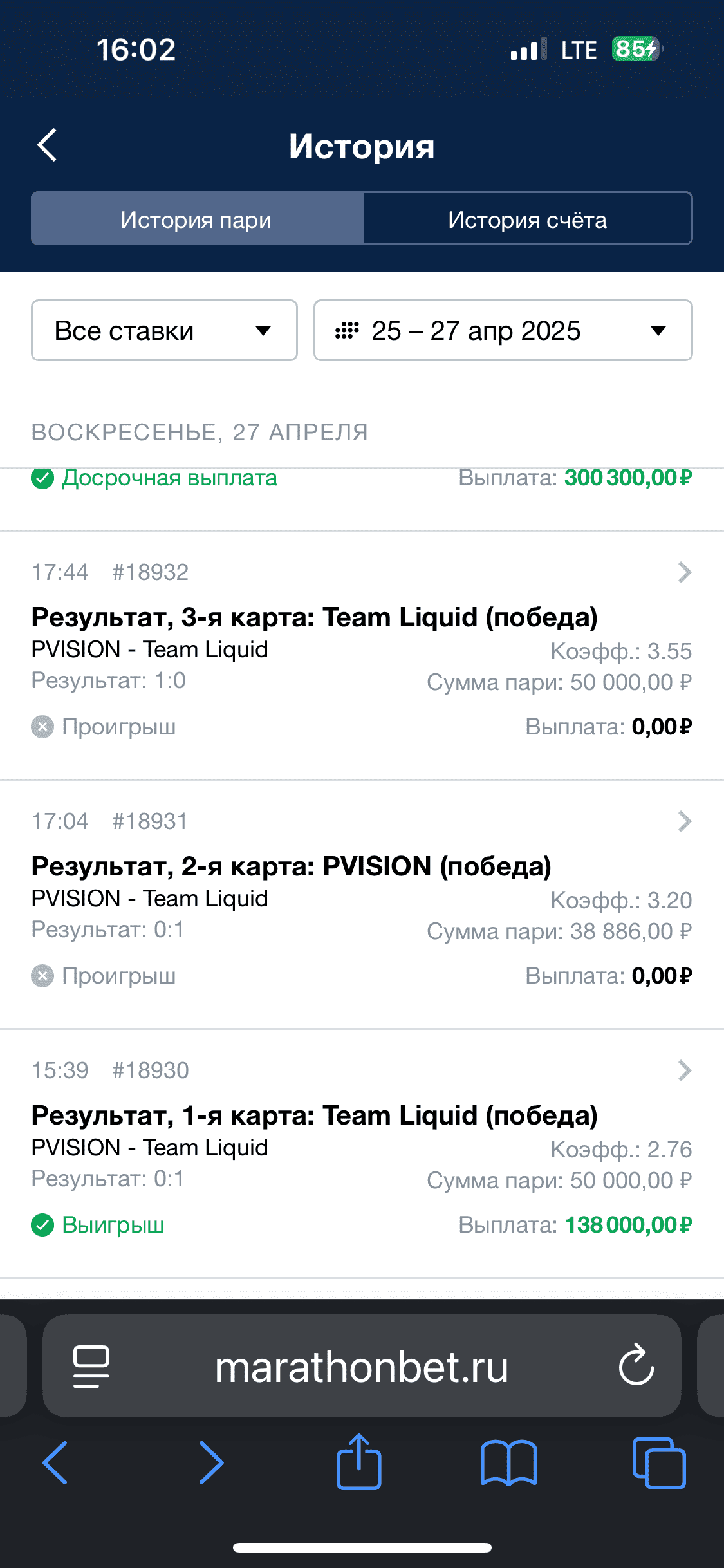
Task: Open the Все ставки filter dropdown
Action: (x=164, y=330)
